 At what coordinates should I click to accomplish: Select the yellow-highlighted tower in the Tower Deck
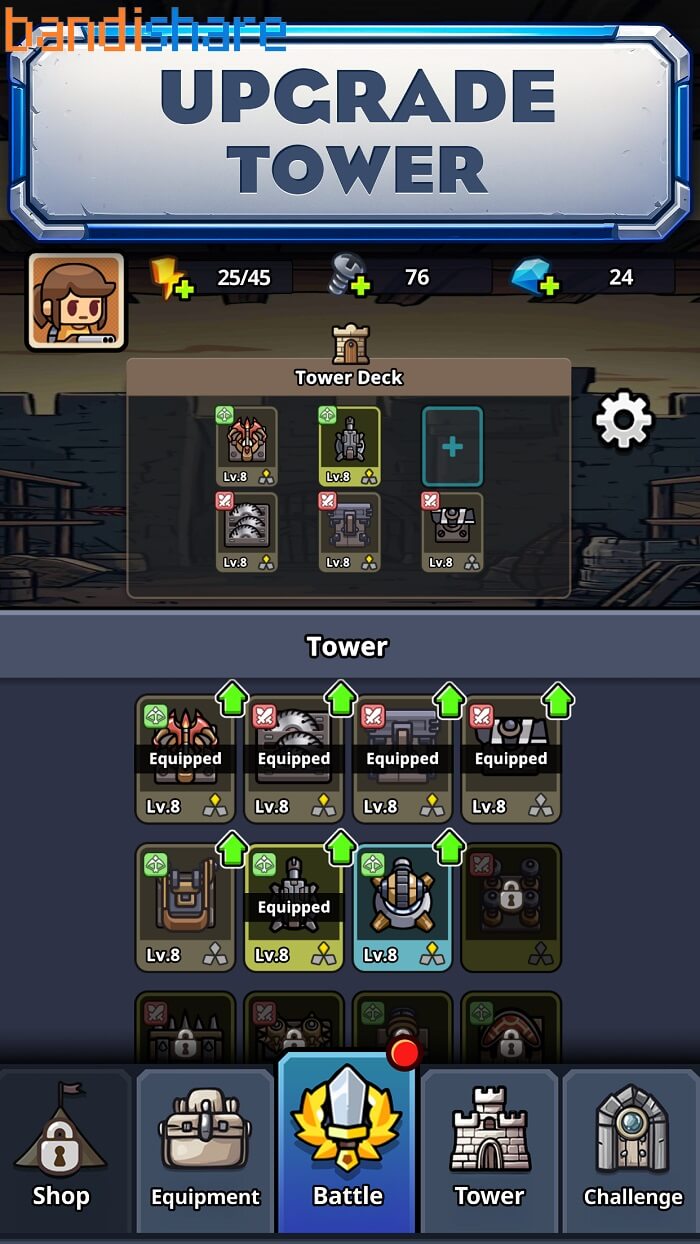[x=349, y=446]
